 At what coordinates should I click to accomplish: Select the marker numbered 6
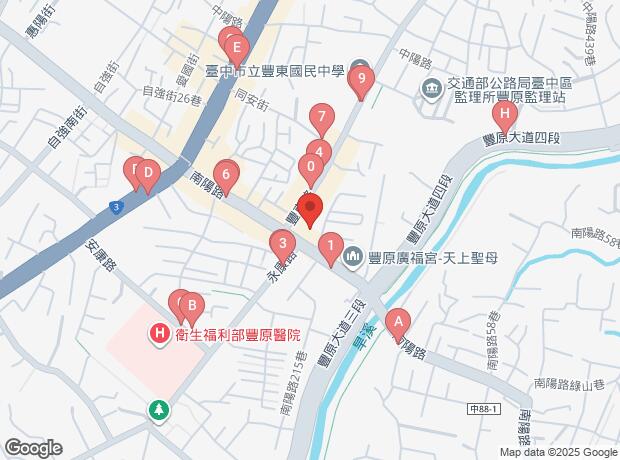226,176
